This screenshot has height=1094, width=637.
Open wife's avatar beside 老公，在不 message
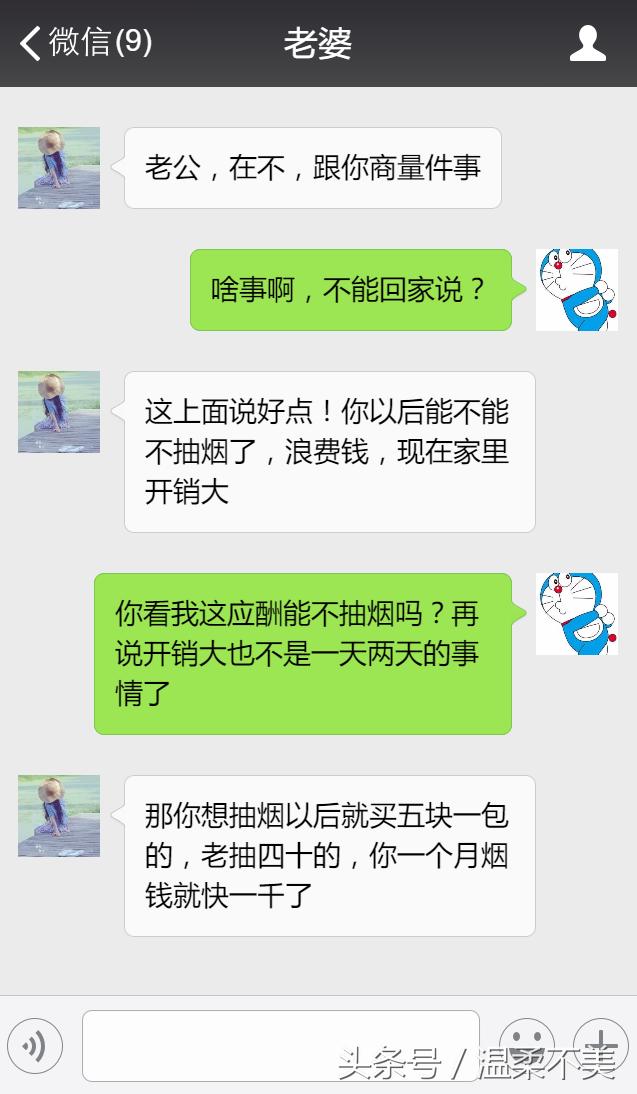tap(59, 168)
